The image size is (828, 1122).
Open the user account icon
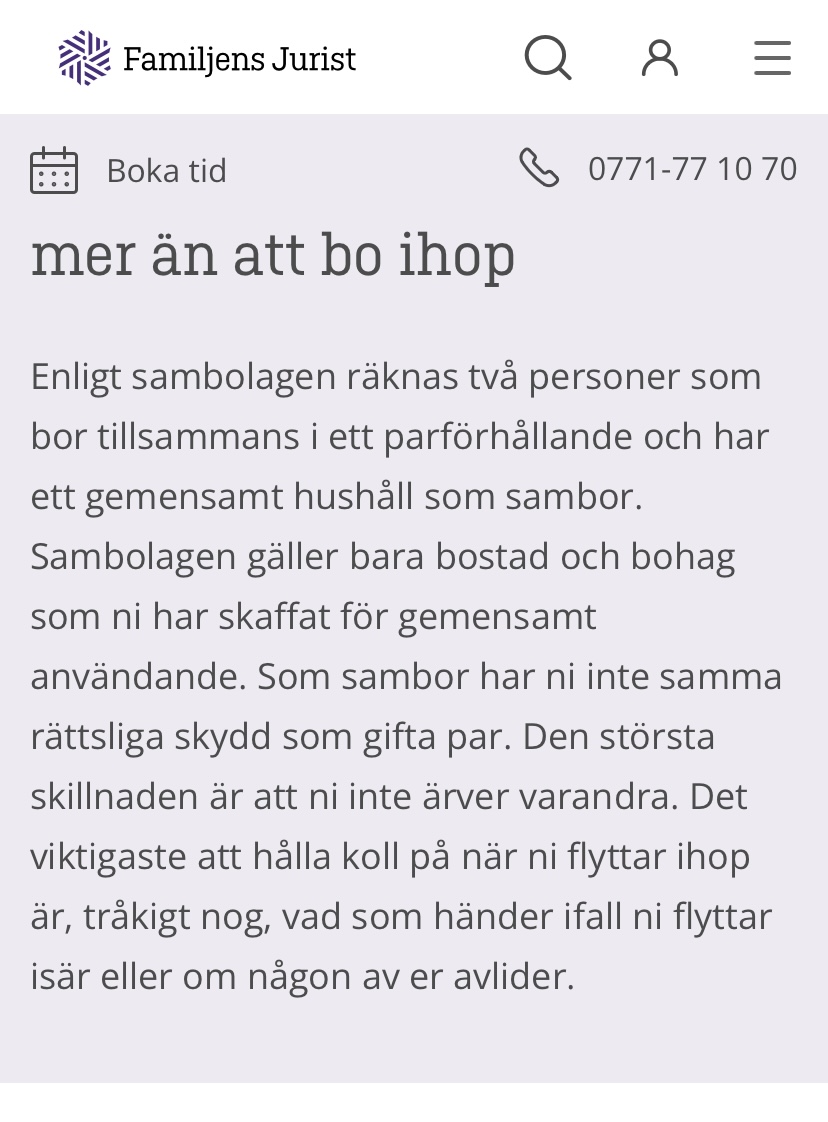coord(660,58)
